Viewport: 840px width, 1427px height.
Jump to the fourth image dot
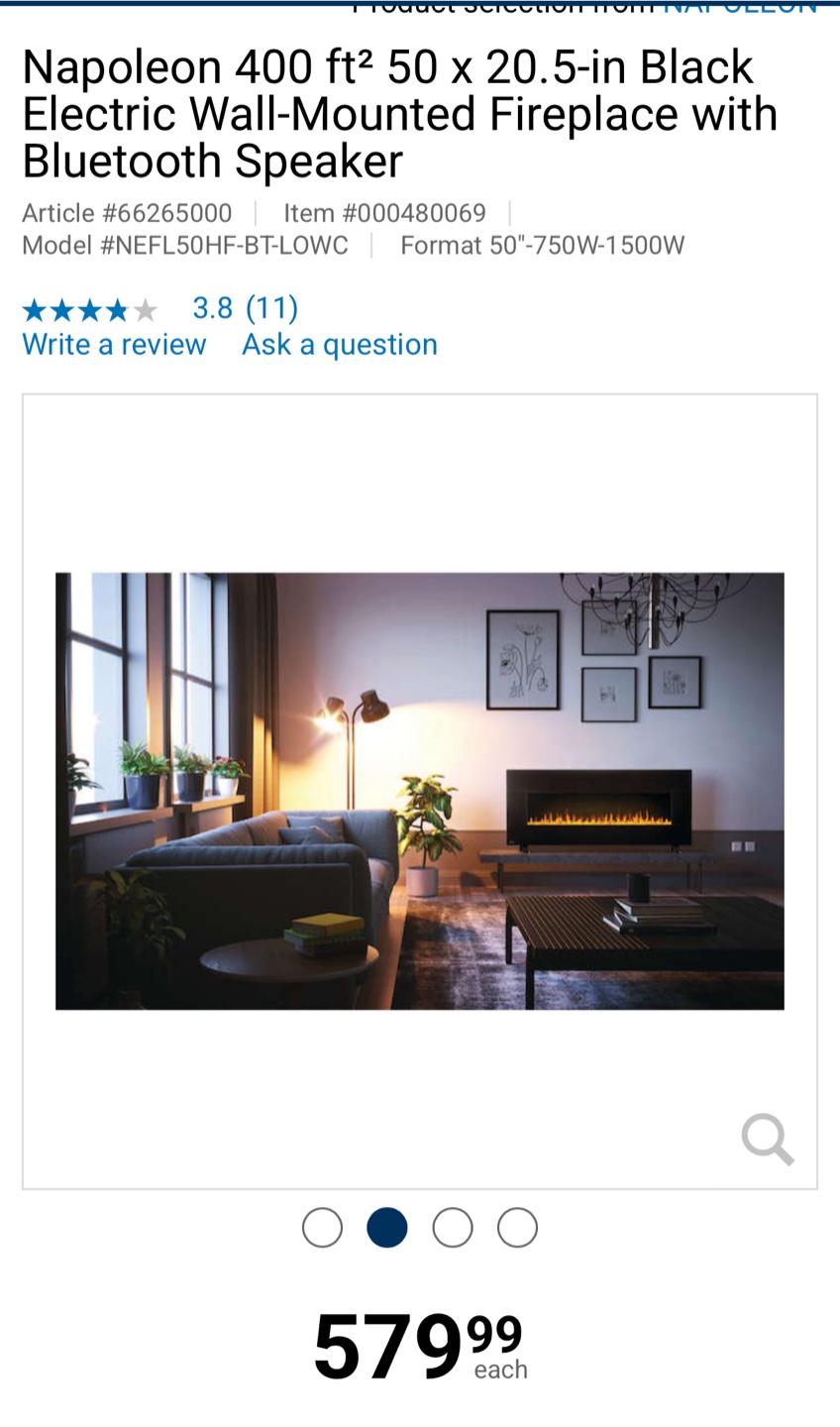coord(517,1228)
